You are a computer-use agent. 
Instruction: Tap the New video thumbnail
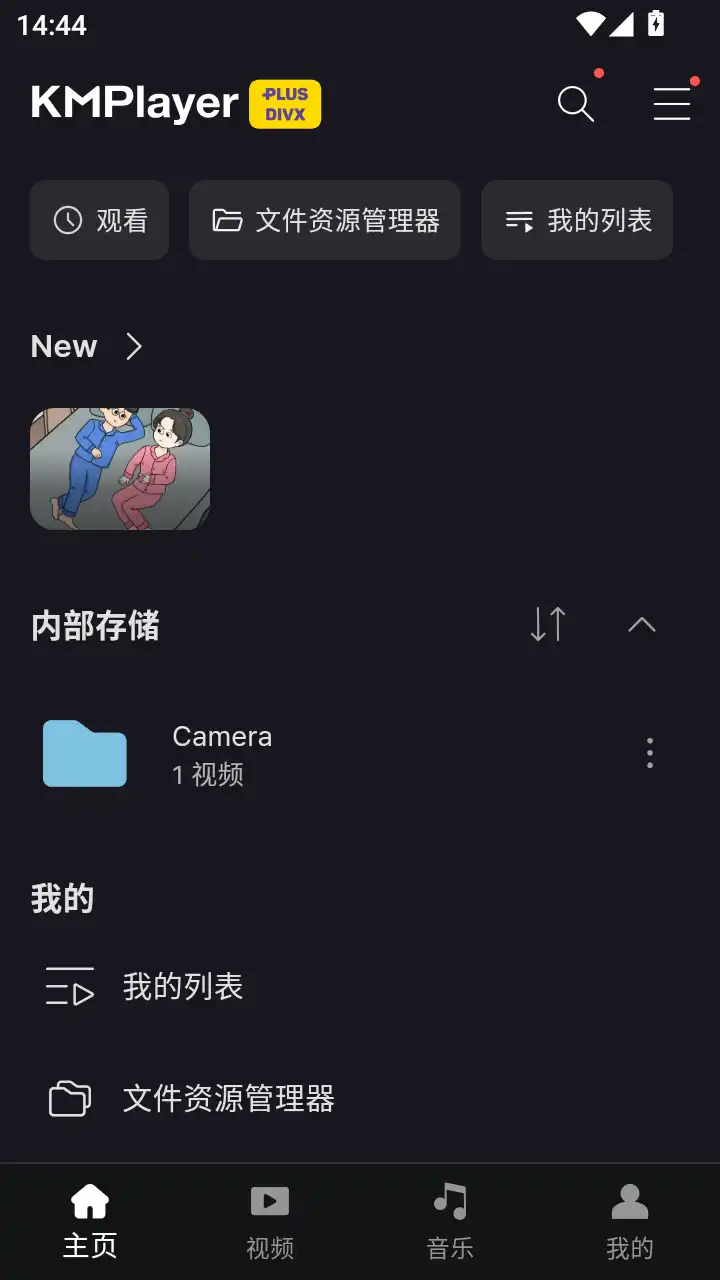click(x=119, y=469)
